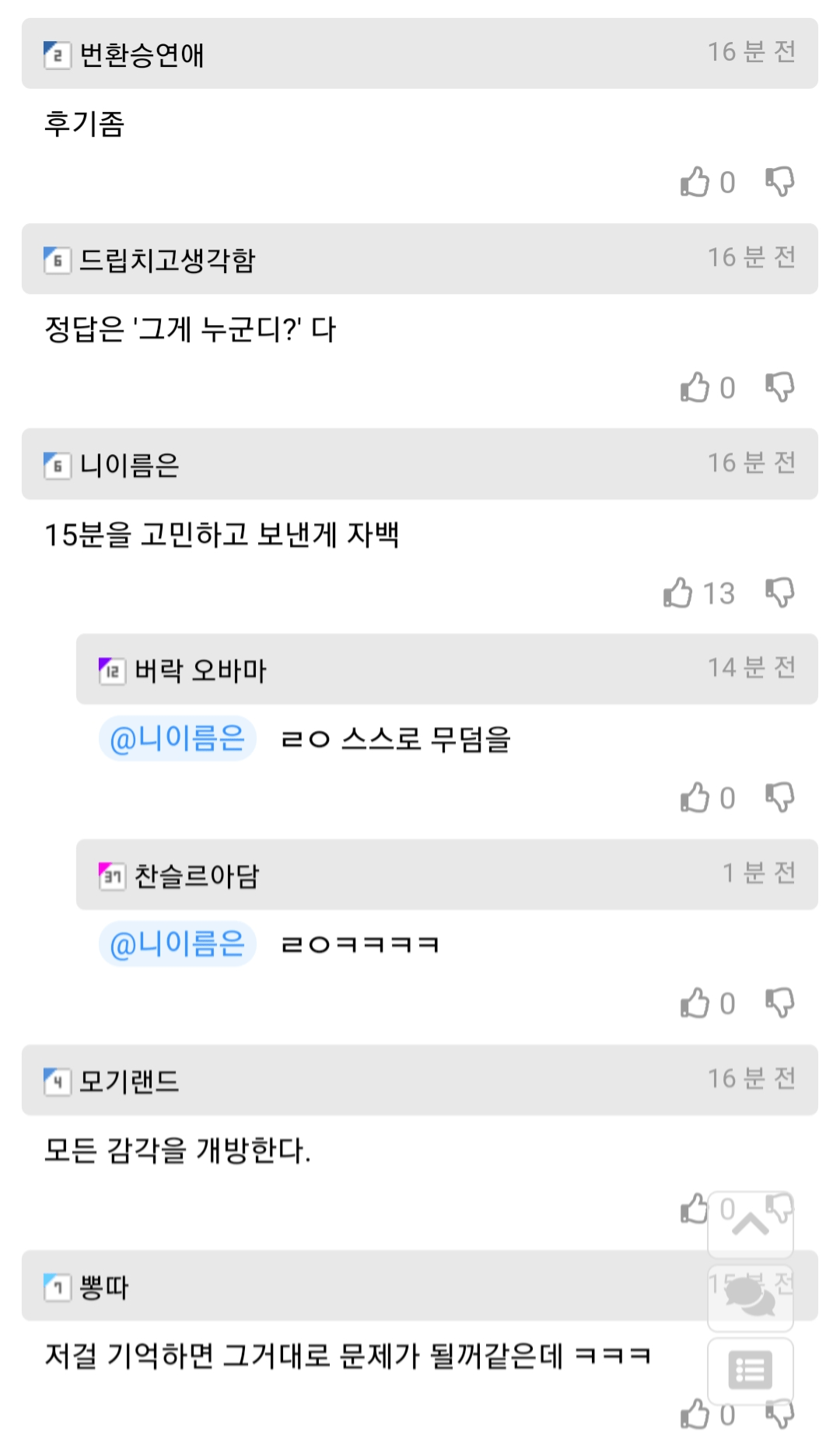Screen dimensions: 840x1452
Task: Dislike 버락 오바마's reply
Action: point(779,798)
